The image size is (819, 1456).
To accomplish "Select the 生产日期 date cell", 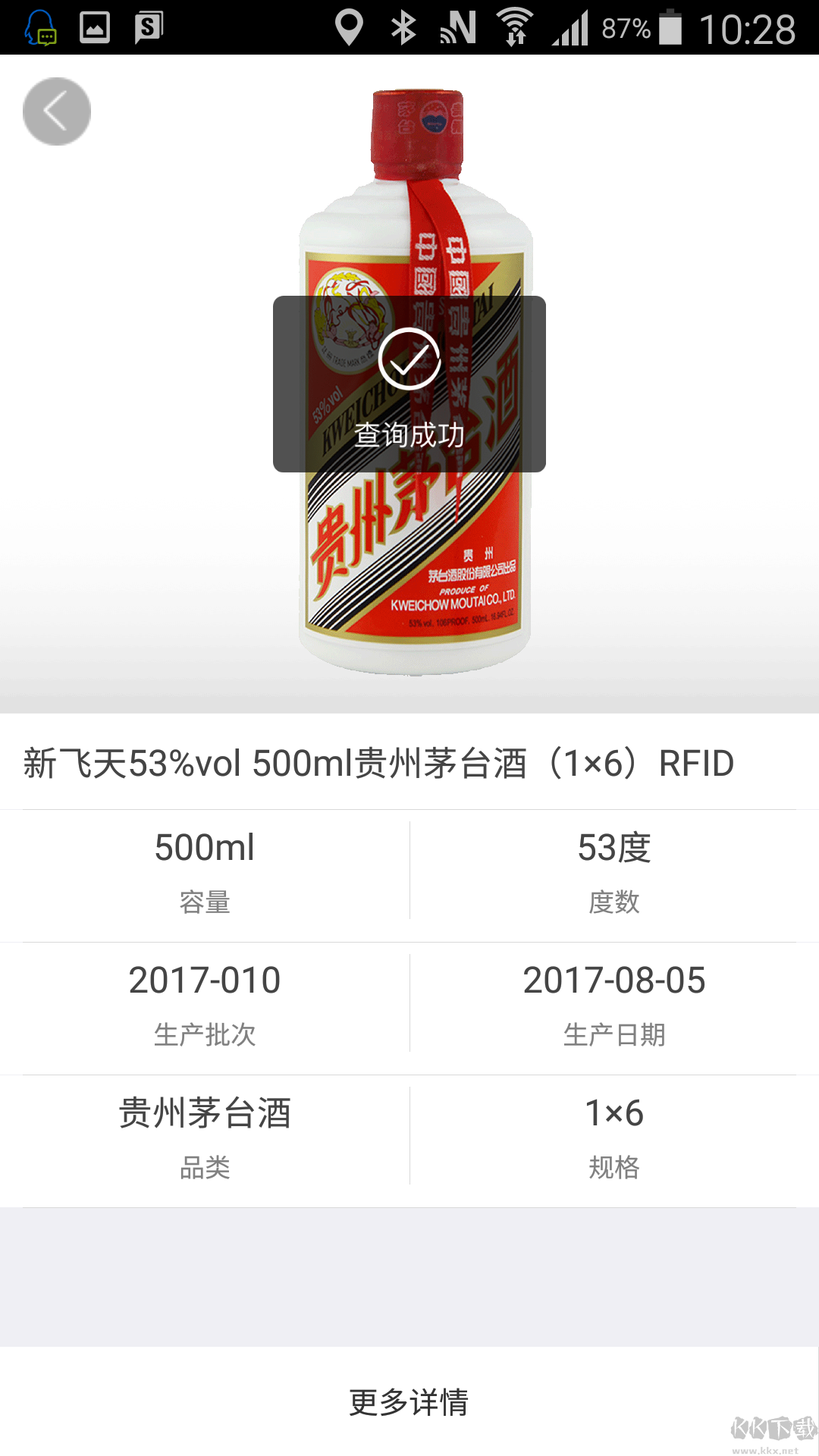I will click(x=614, y=1003).
